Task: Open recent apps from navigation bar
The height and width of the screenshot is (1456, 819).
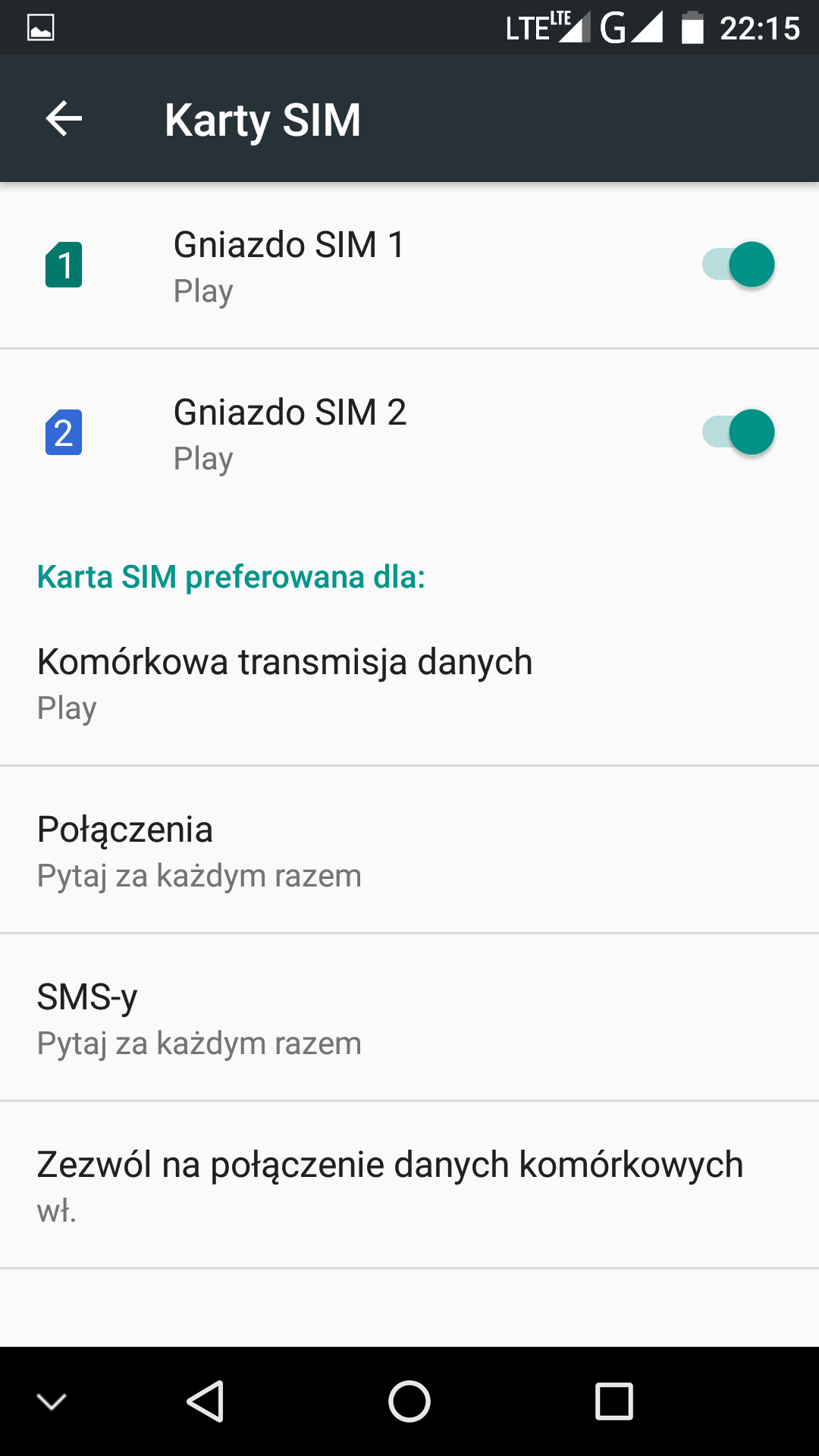Action: pyautogui.click(x=614, y=1401)
